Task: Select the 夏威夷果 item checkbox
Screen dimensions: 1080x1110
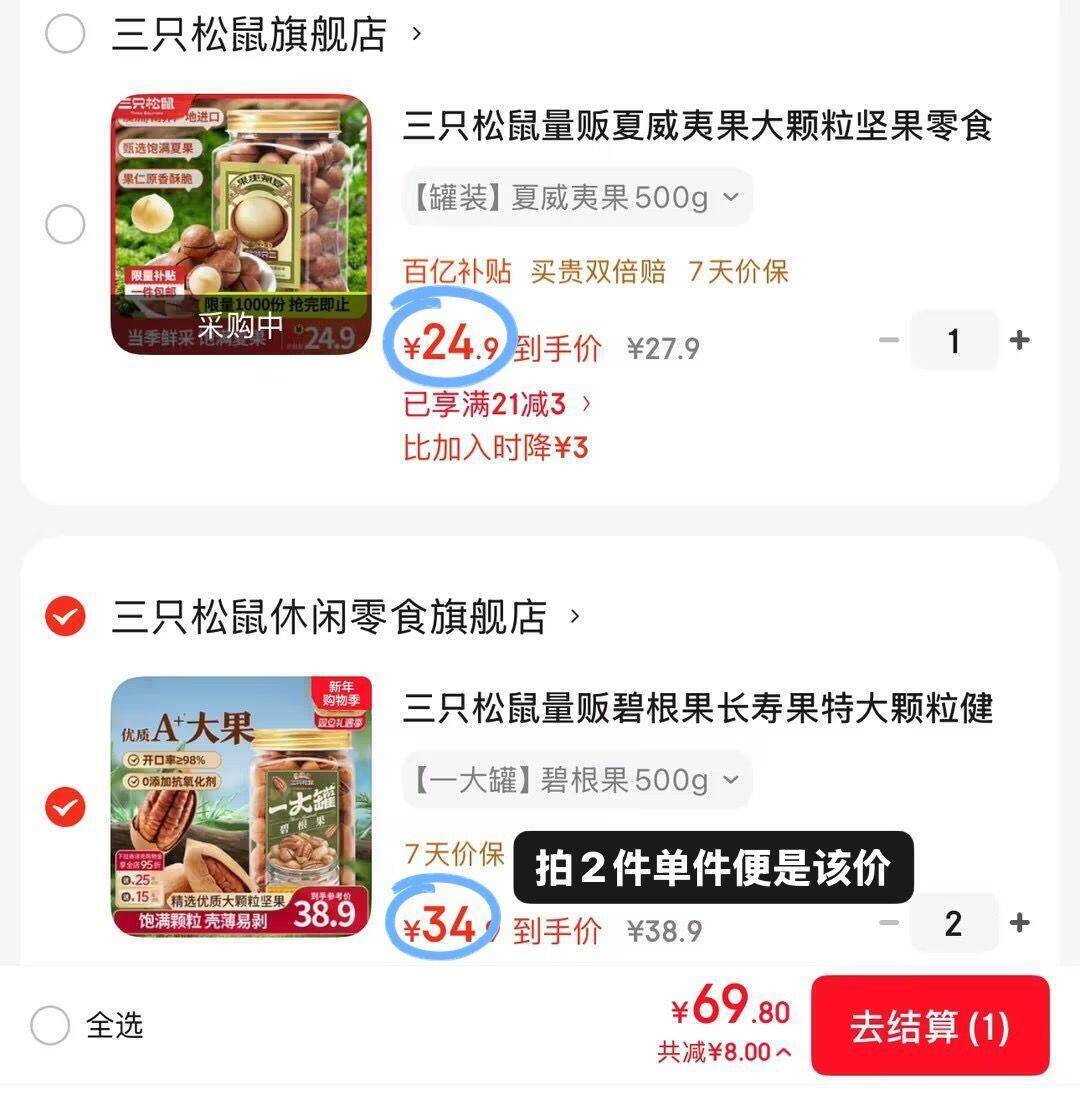Action: click(x=66, y=224)
